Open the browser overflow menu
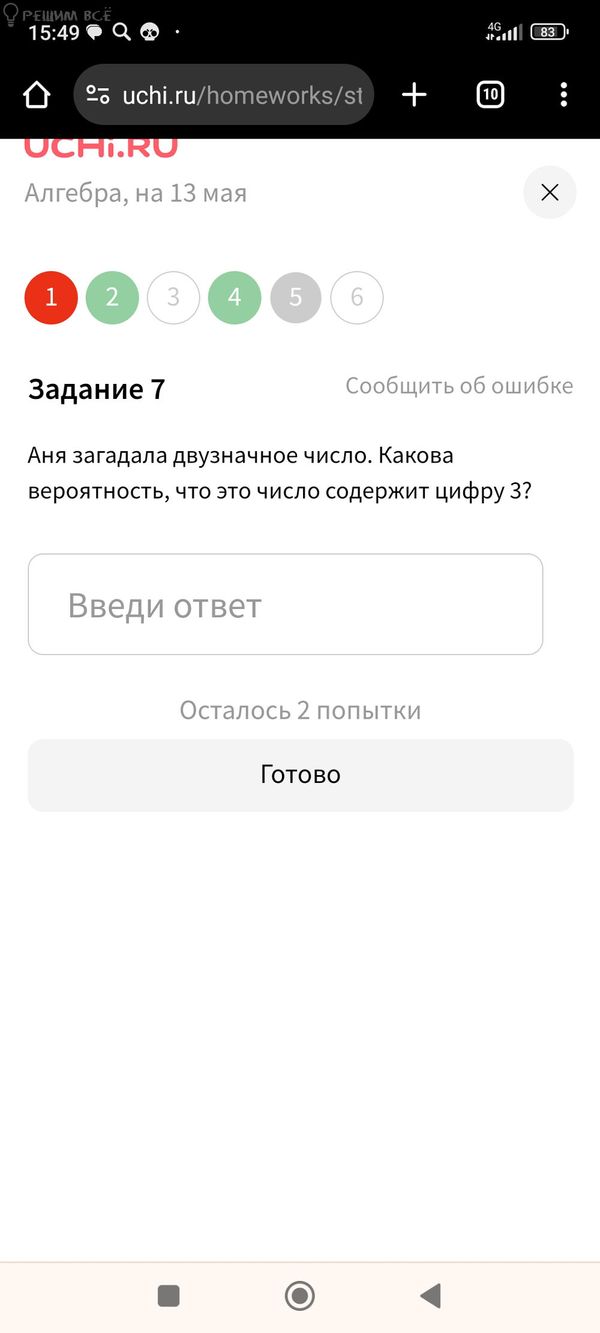 564,95
